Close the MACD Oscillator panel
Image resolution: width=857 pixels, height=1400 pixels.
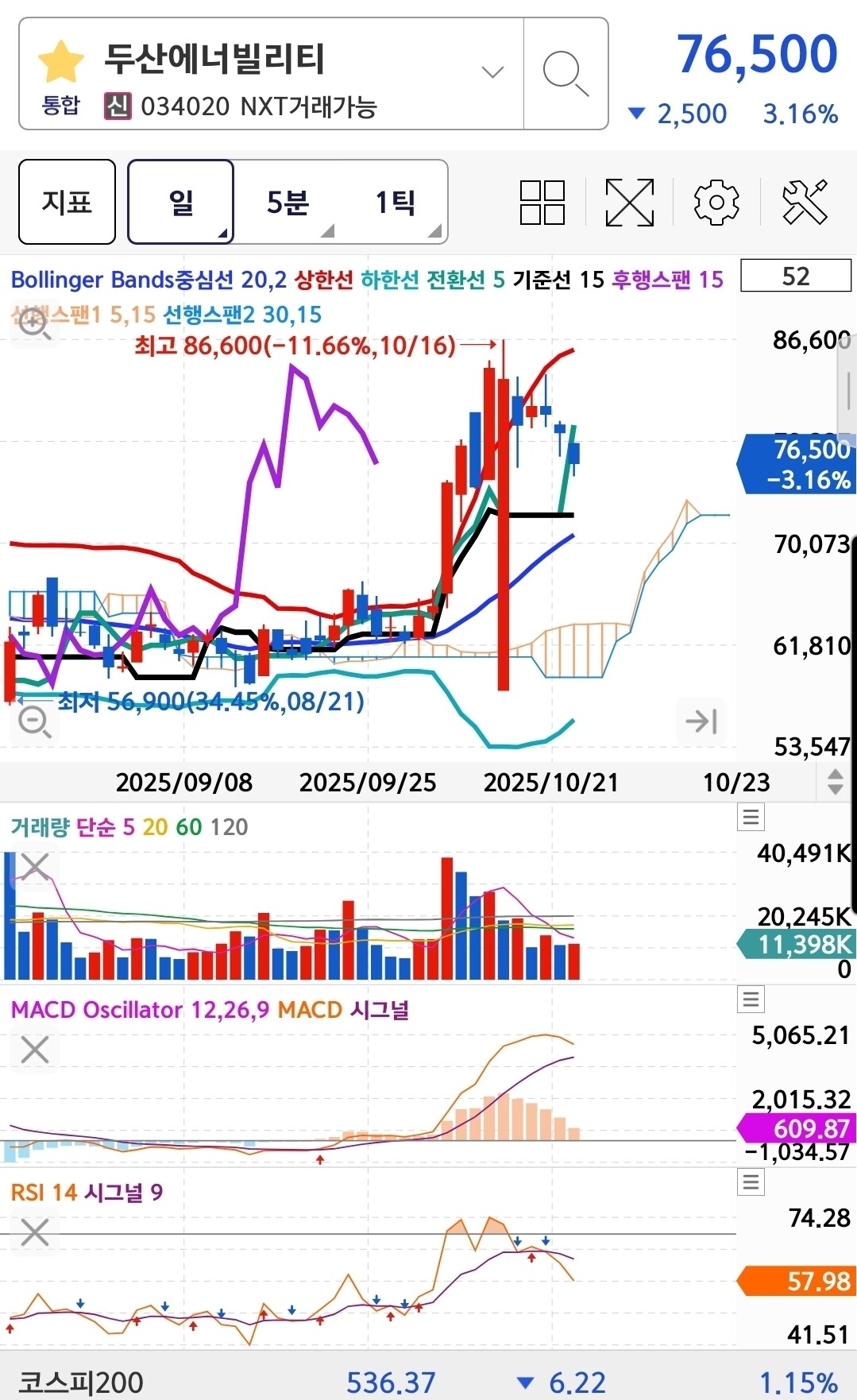pos(35,1050)
